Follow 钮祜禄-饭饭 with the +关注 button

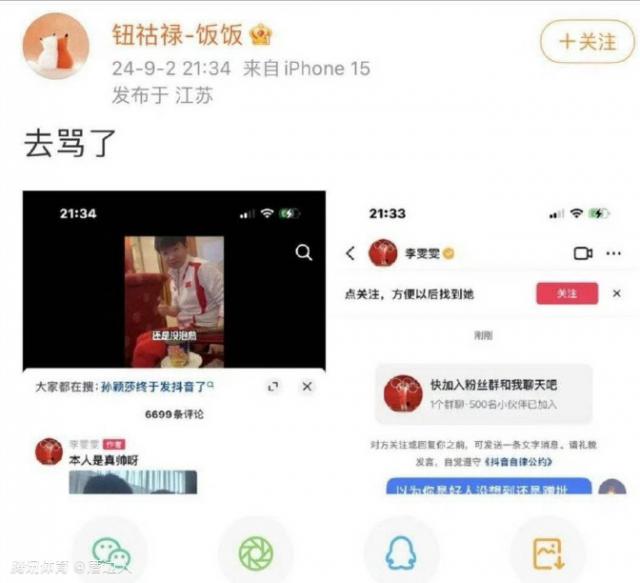[588, 41]
